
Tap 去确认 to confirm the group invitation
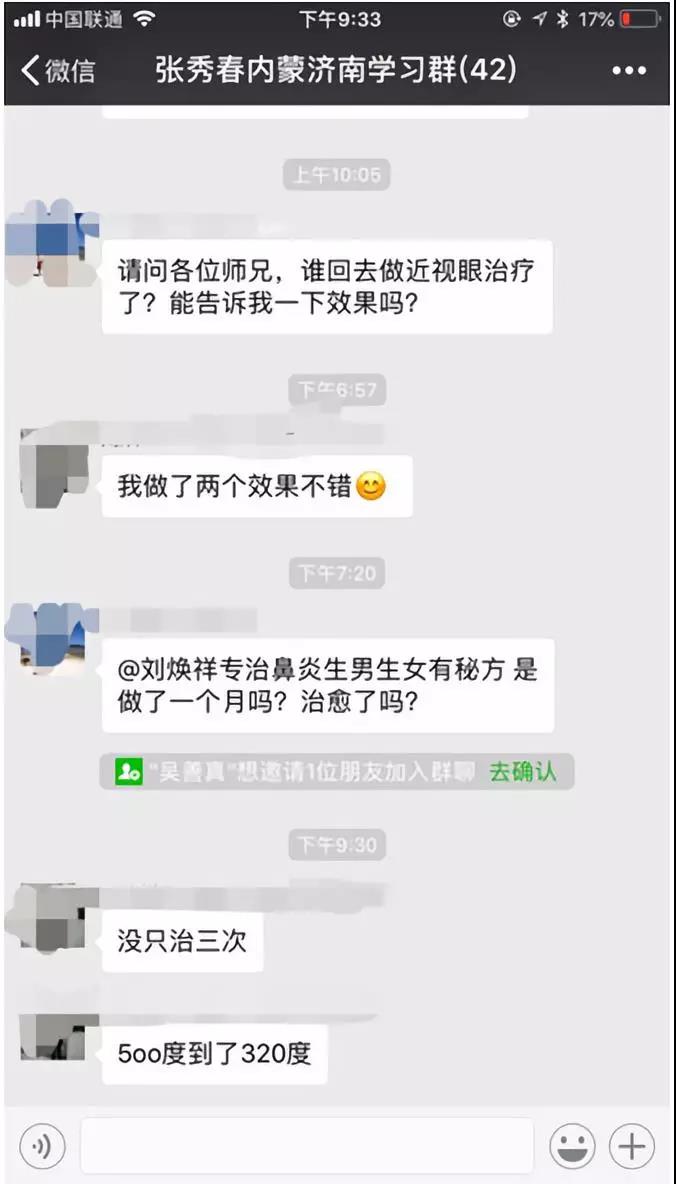pyautogui.click(x=523, y=772)
